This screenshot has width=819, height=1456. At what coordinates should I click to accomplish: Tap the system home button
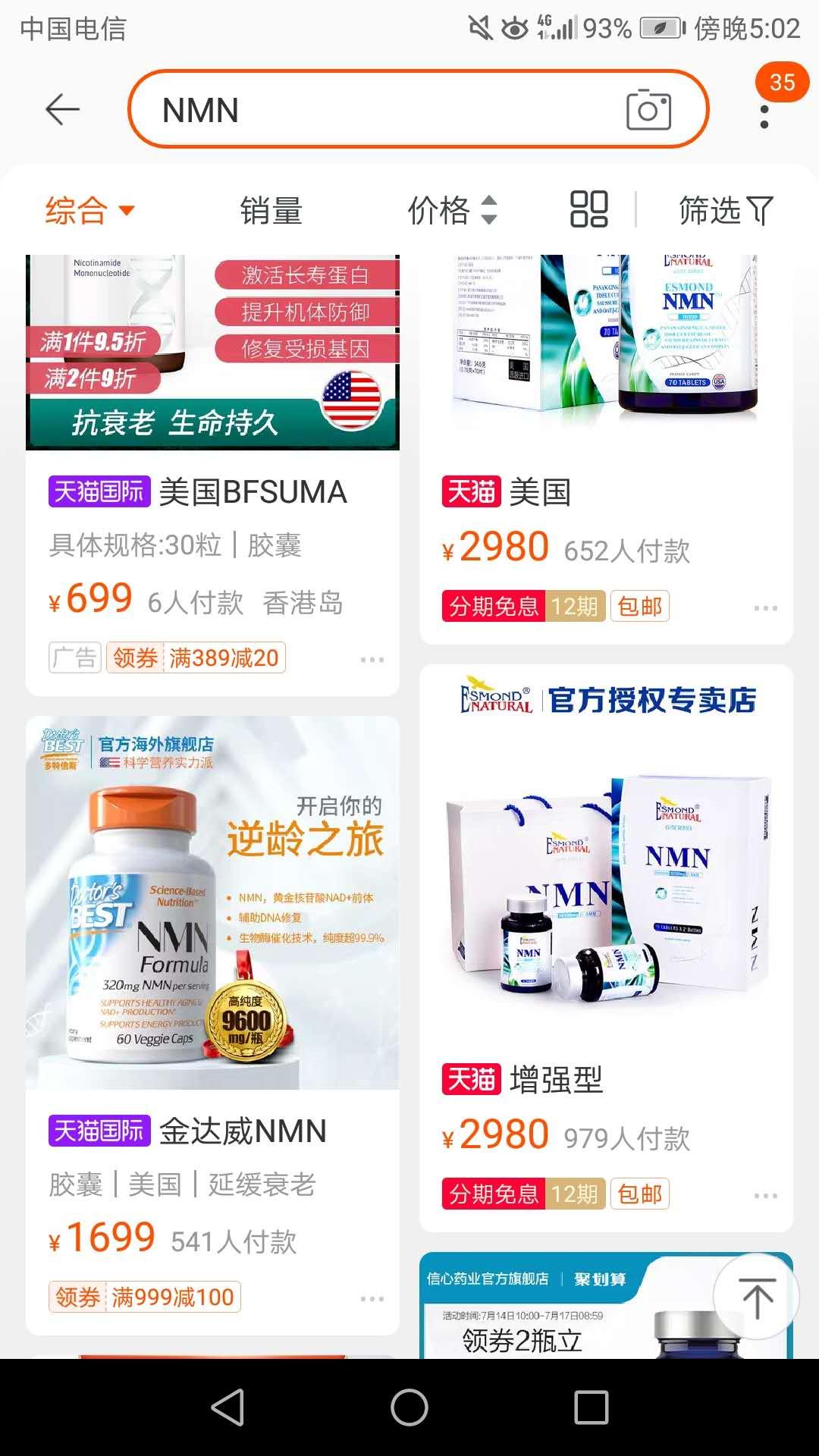(x=409, y=1407)
